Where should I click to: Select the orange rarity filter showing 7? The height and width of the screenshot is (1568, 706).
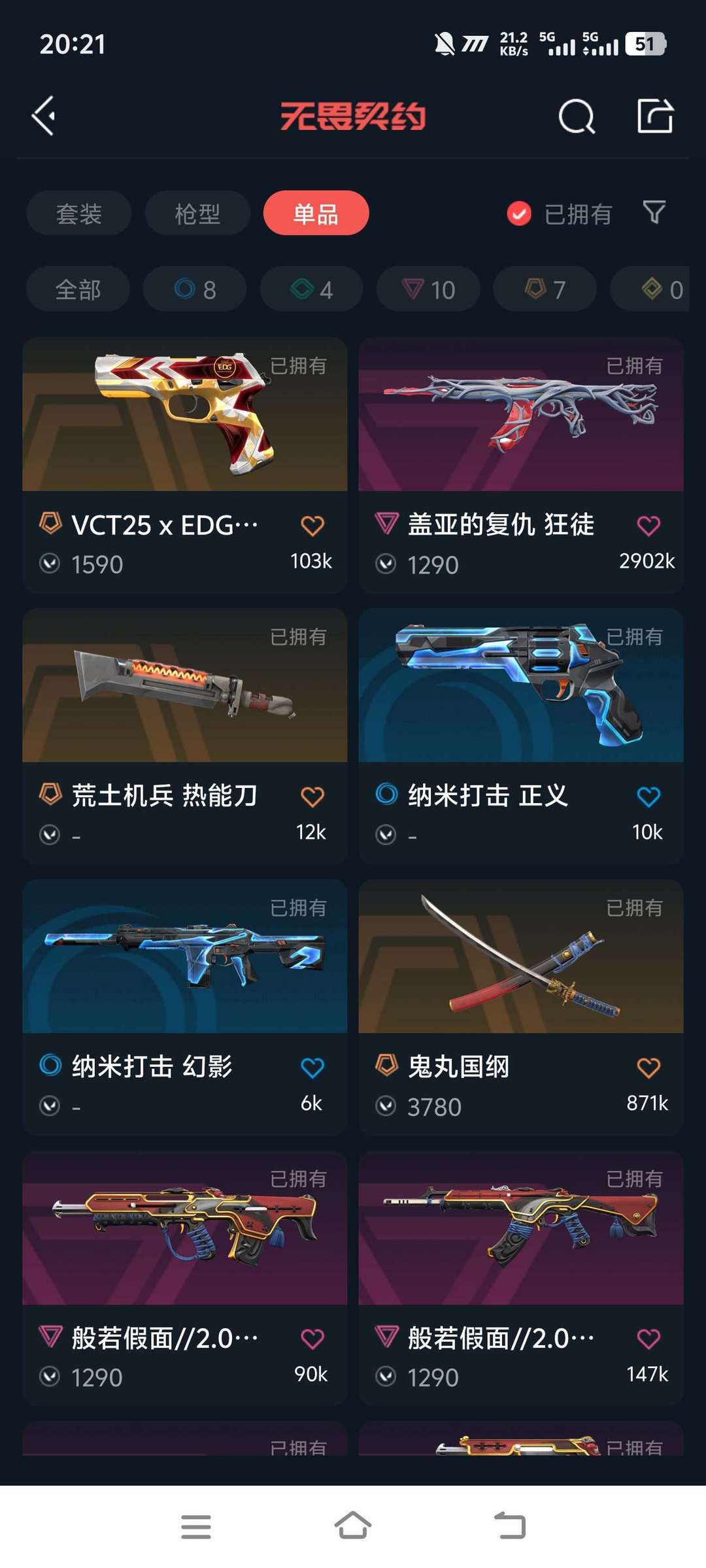543,289
